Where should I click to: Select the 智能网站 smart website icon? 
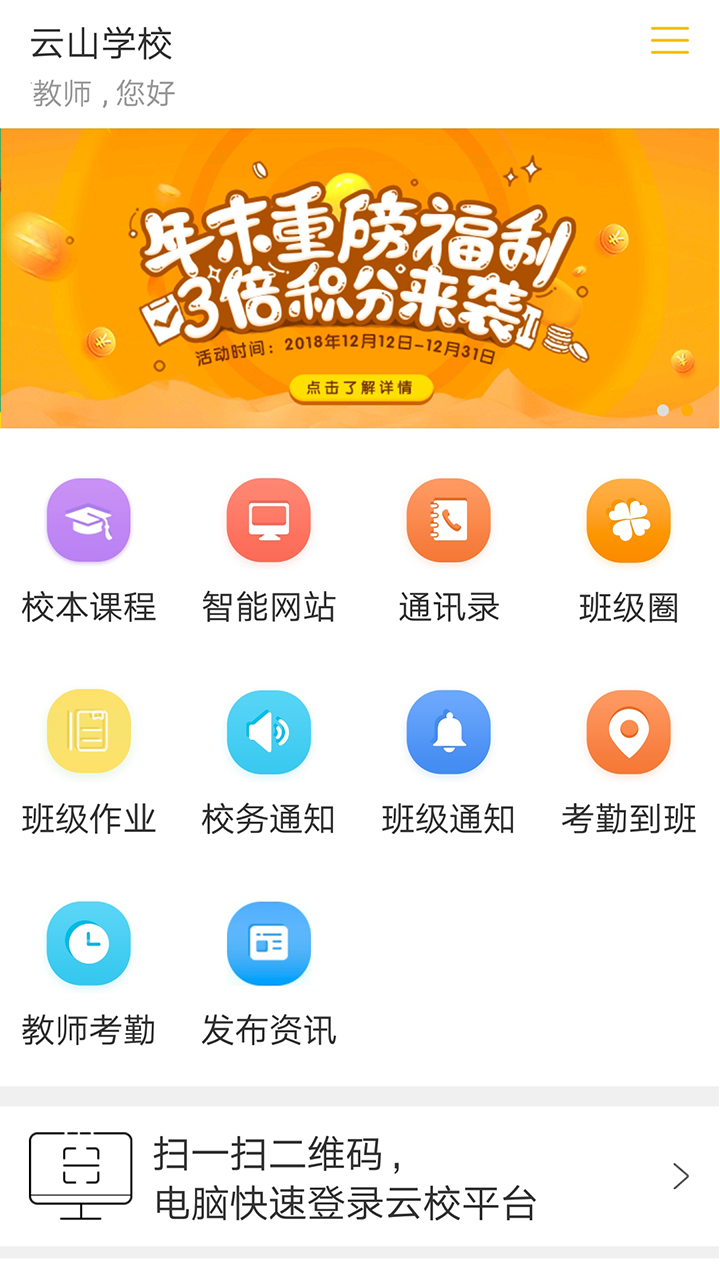pos(268,519)
